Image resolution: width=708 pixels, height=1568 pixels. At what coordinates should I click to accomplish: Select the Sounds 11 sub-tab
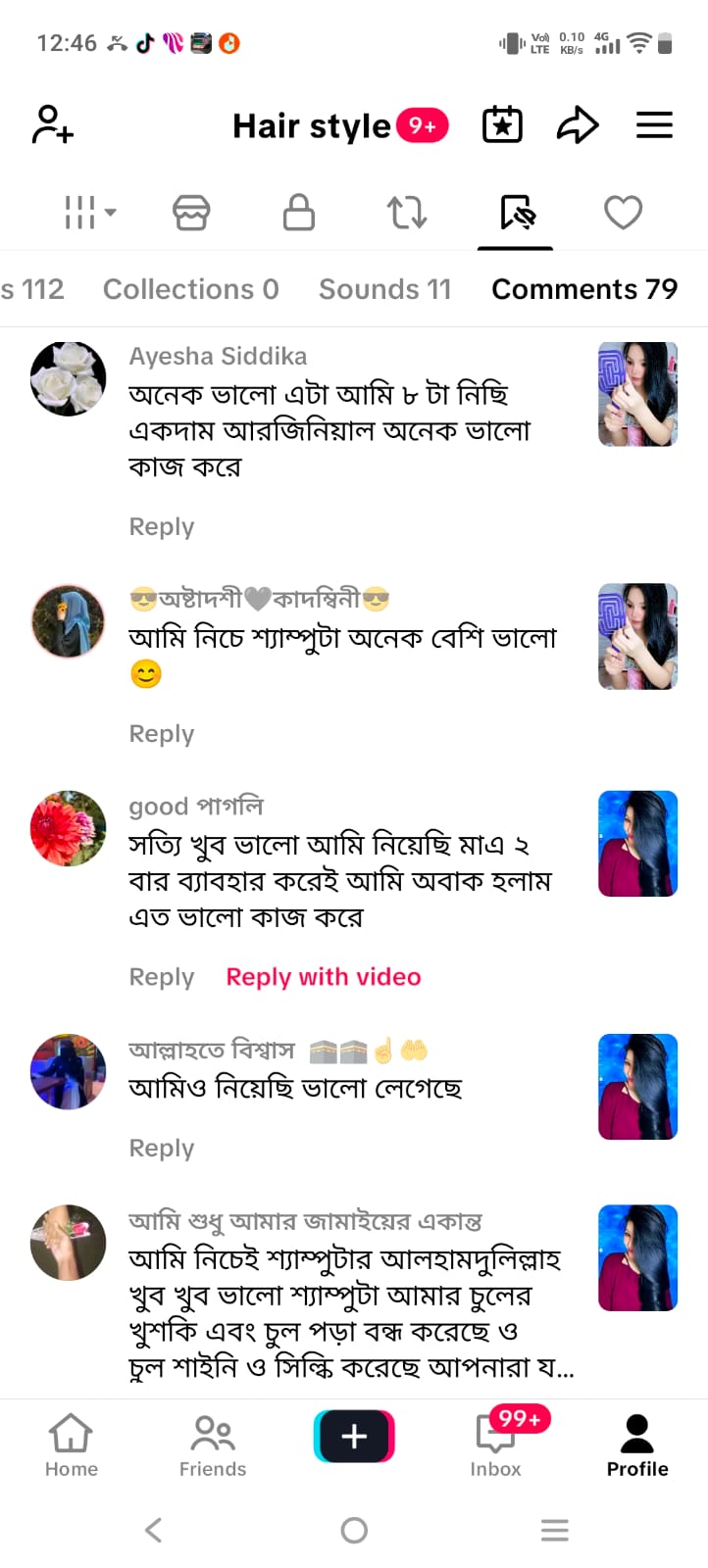click(384, 289)
